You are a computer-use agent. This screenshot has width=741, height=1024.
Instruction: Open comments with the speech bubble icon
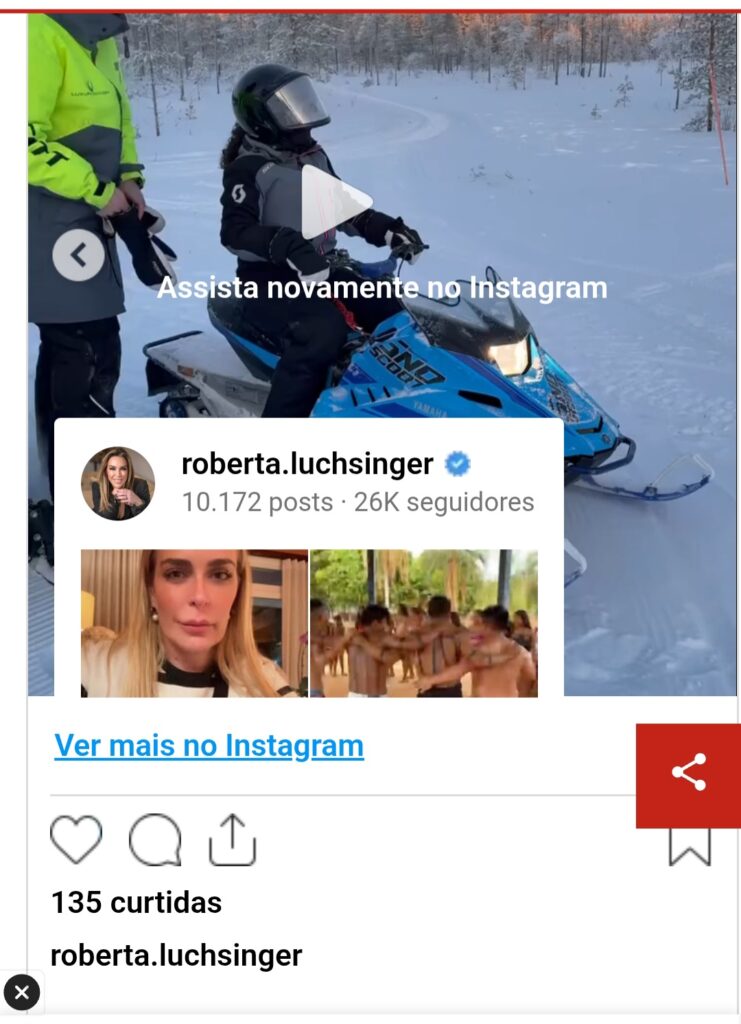pyautogui.click(x=155, y=840)
